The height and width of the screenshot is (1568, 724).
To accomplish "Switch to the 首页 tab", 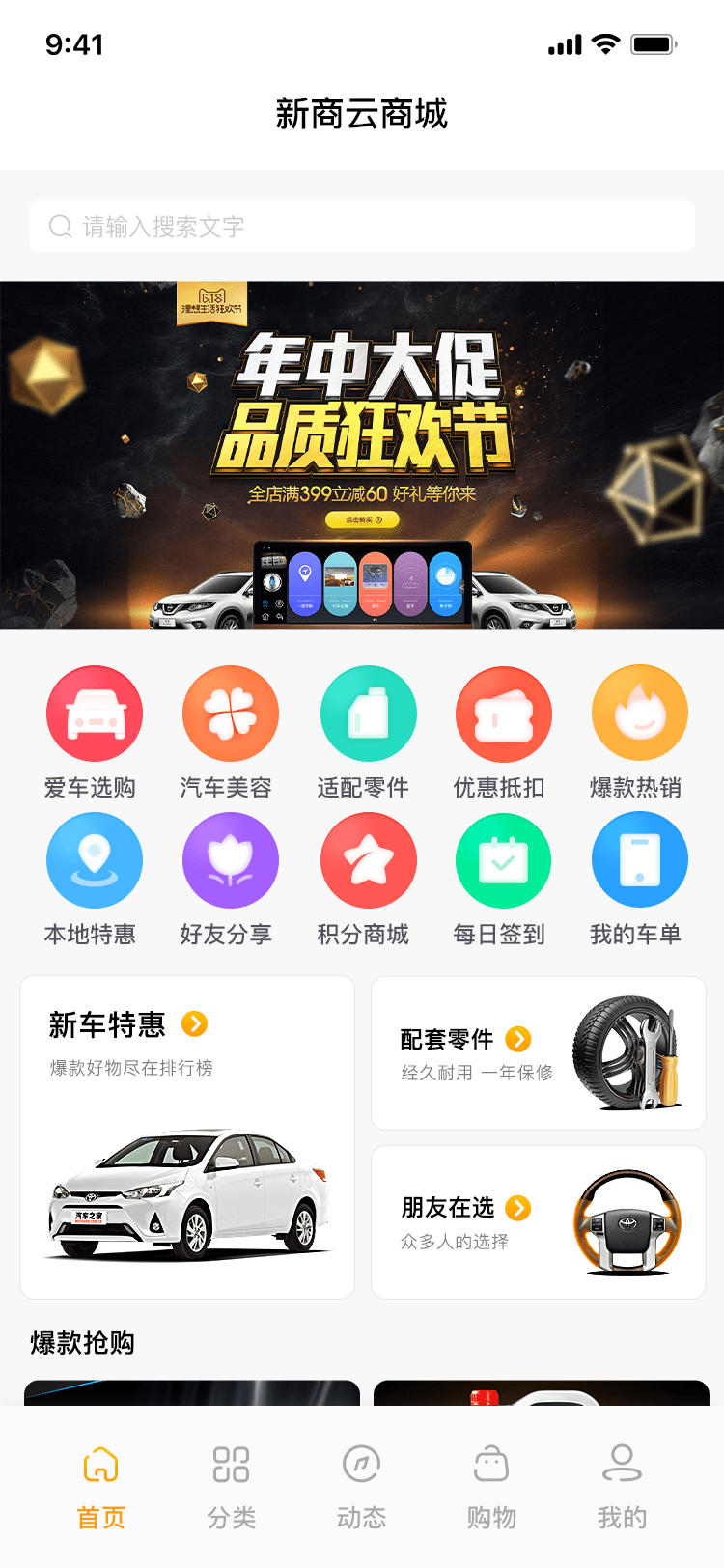I will [100, 1487].
